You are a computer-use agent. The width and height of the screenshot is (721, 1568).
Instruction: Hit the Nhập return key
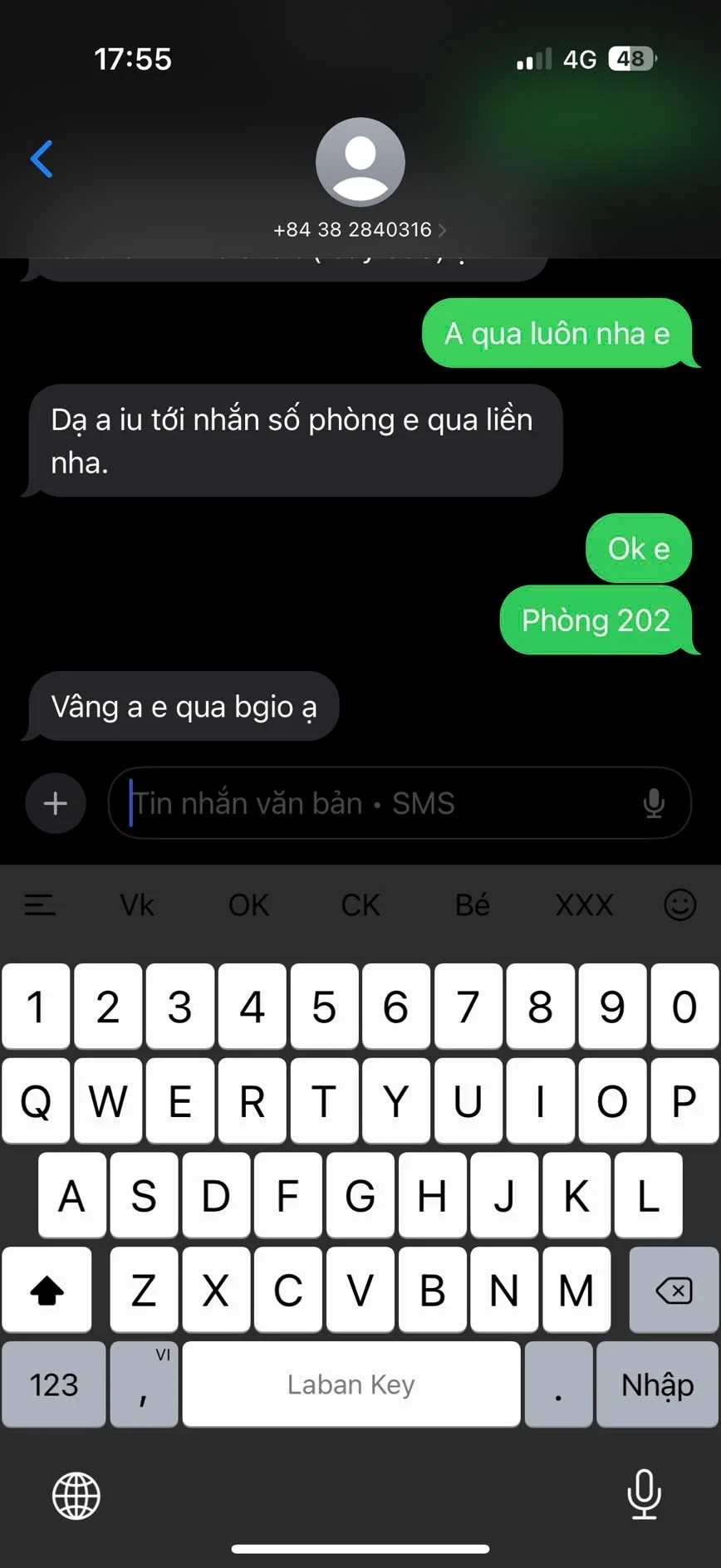(657, 1384)
